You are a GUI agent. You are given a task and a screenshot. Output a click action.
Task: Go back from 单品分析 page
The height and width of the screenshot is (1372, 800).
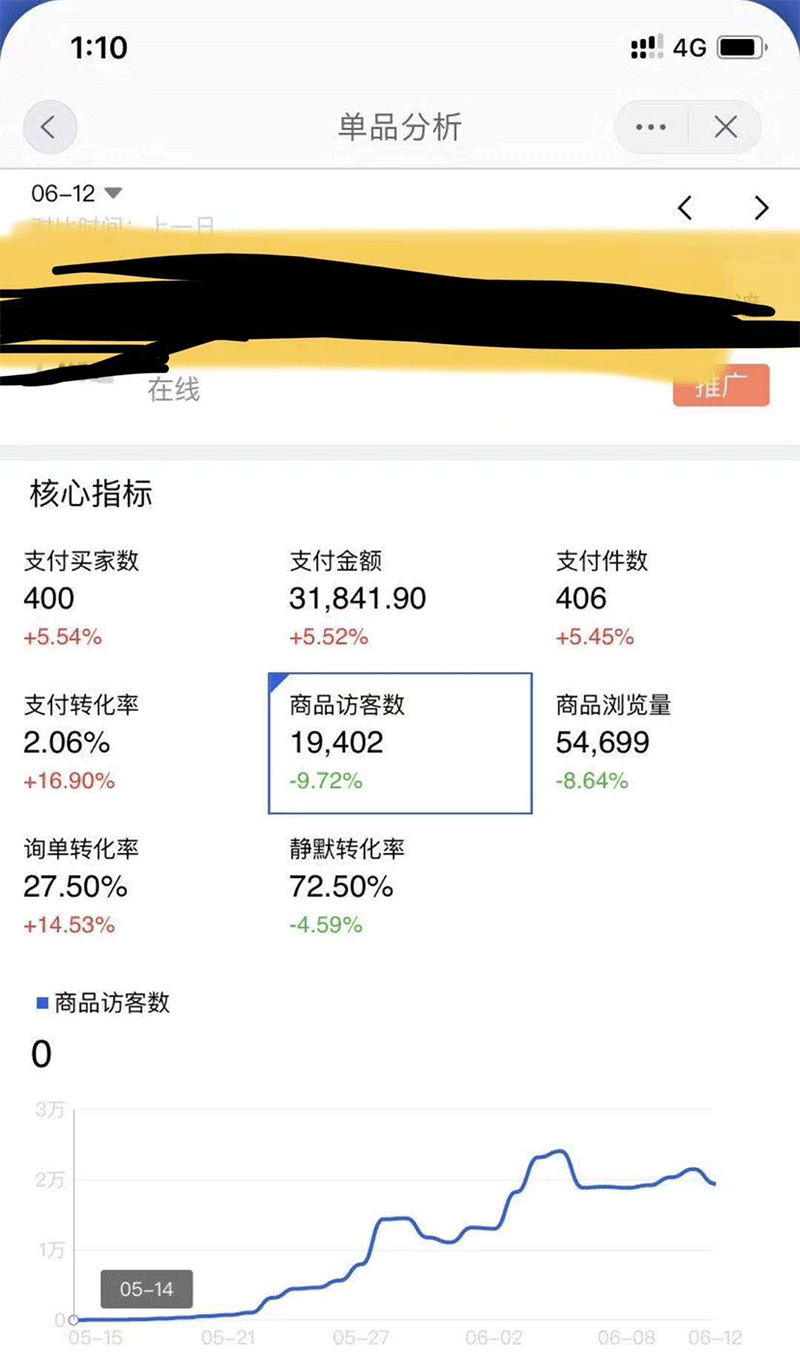point(49,127)
